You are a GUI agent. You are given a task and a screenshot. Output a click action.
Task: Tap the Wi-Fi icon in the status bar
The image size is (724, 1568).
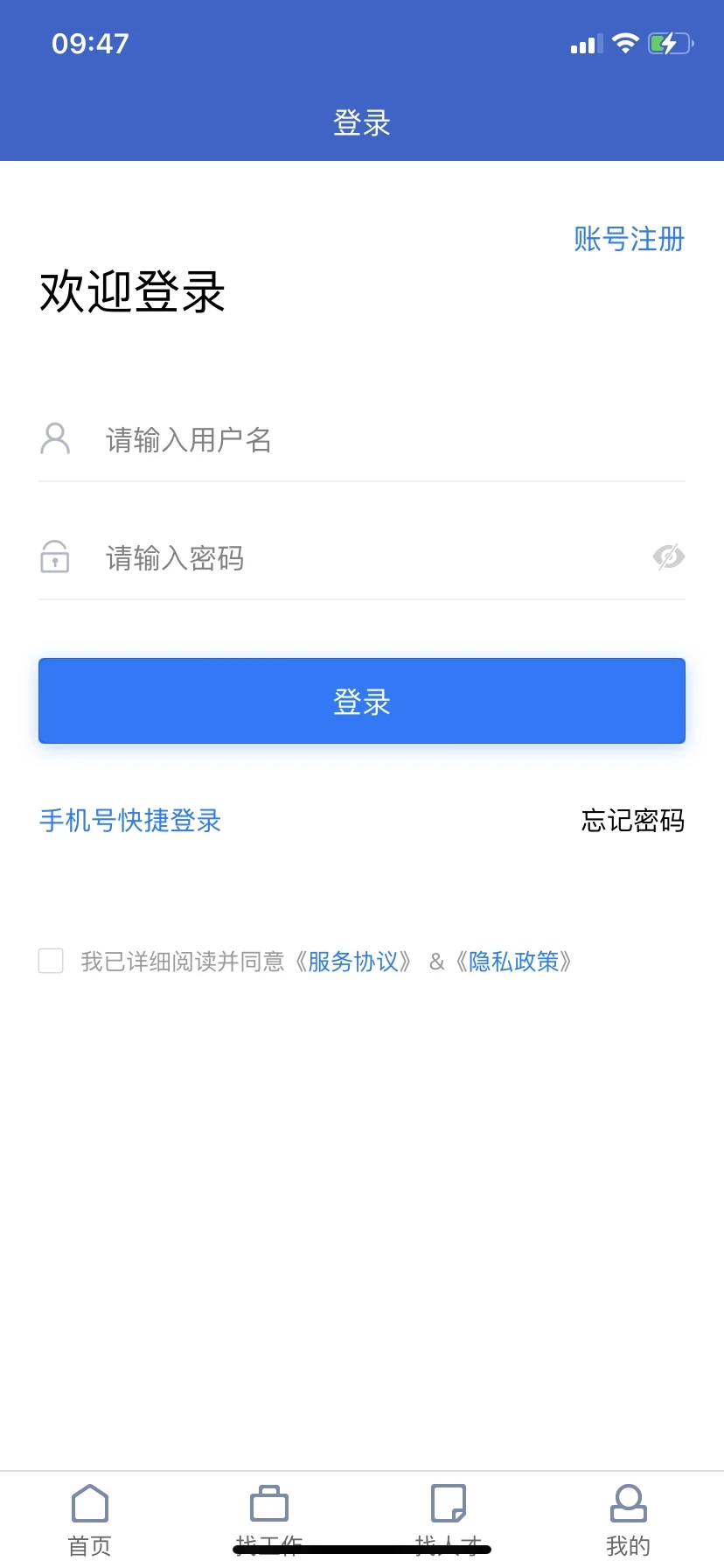point(626,42)
